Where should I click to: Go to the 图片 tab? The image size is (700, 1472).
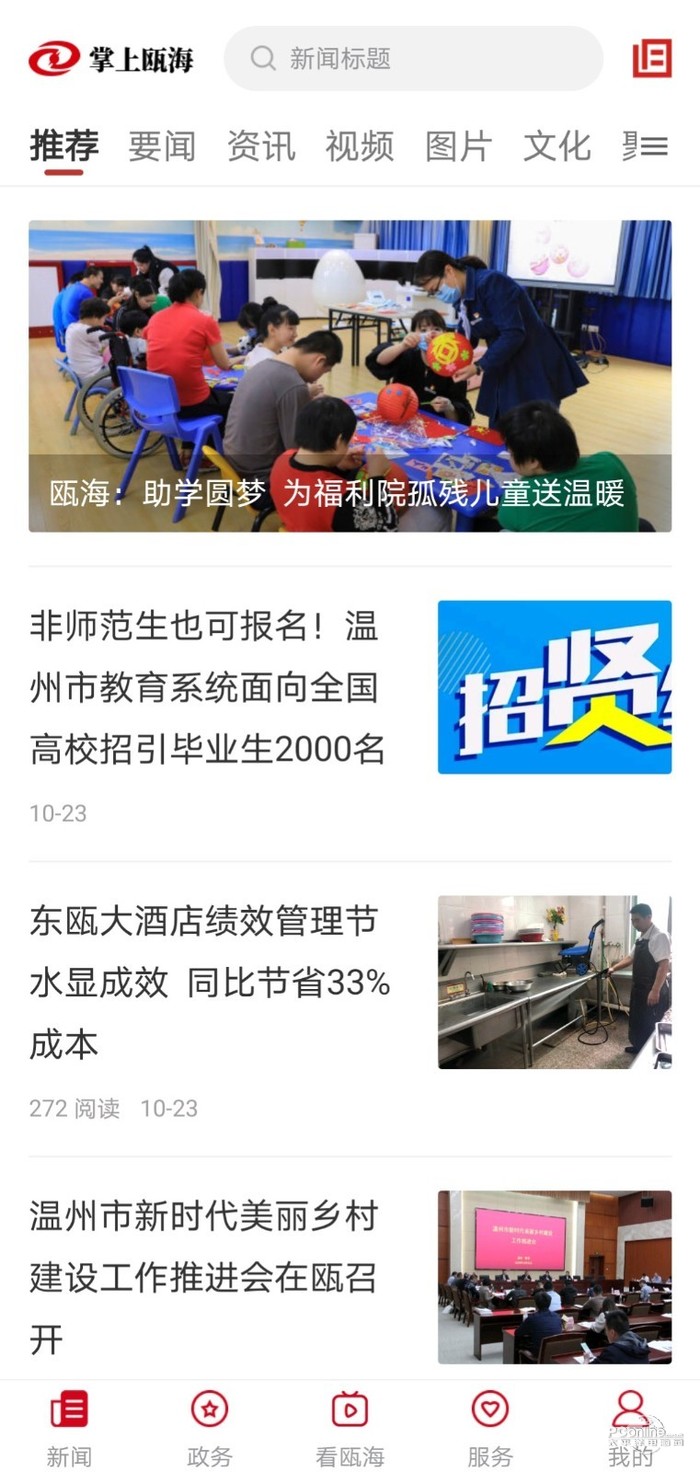[x=458, y=147]
